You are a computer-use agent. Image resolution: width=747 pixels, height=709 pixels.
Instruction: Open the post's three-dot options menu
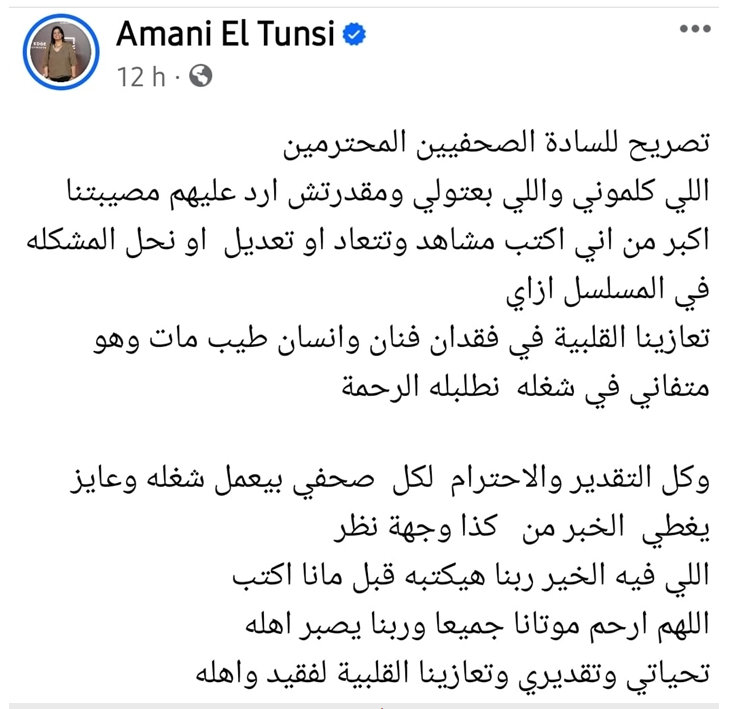coord(694,30)
